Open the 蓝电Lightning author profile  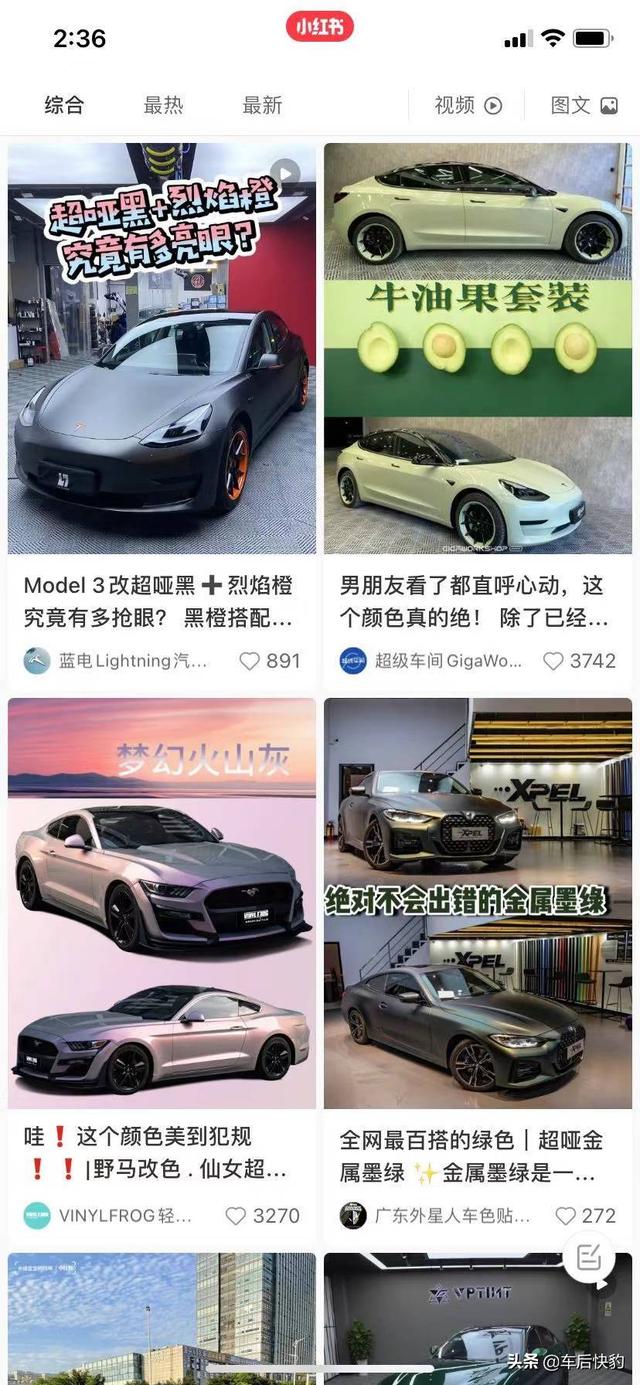pyautogui.click(x=116, y=661)
